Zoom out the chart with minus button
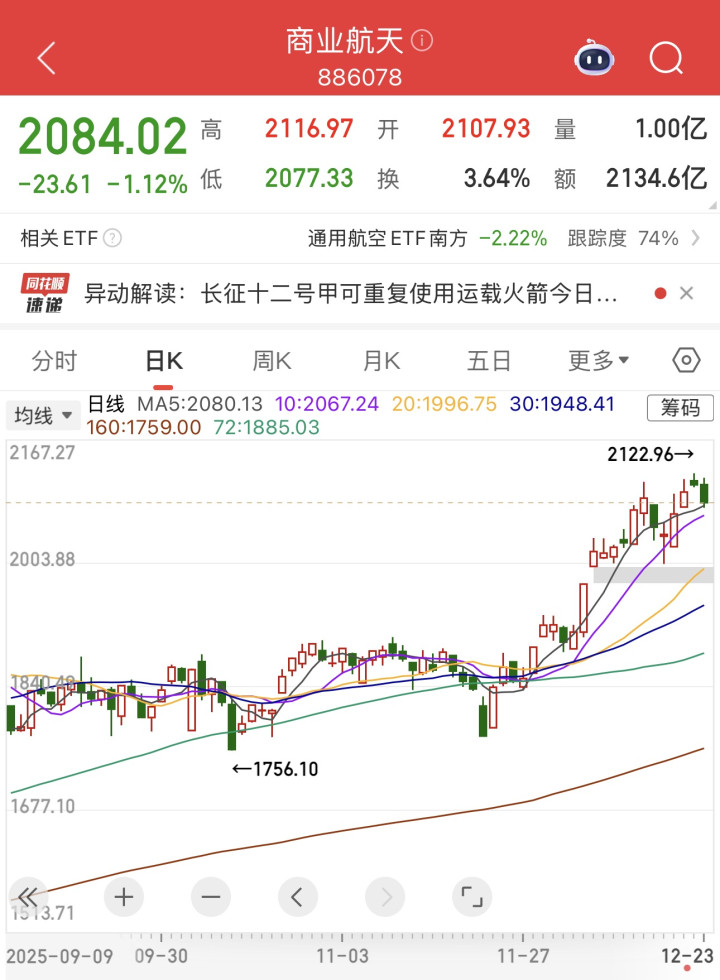 [x=210, y=897]
